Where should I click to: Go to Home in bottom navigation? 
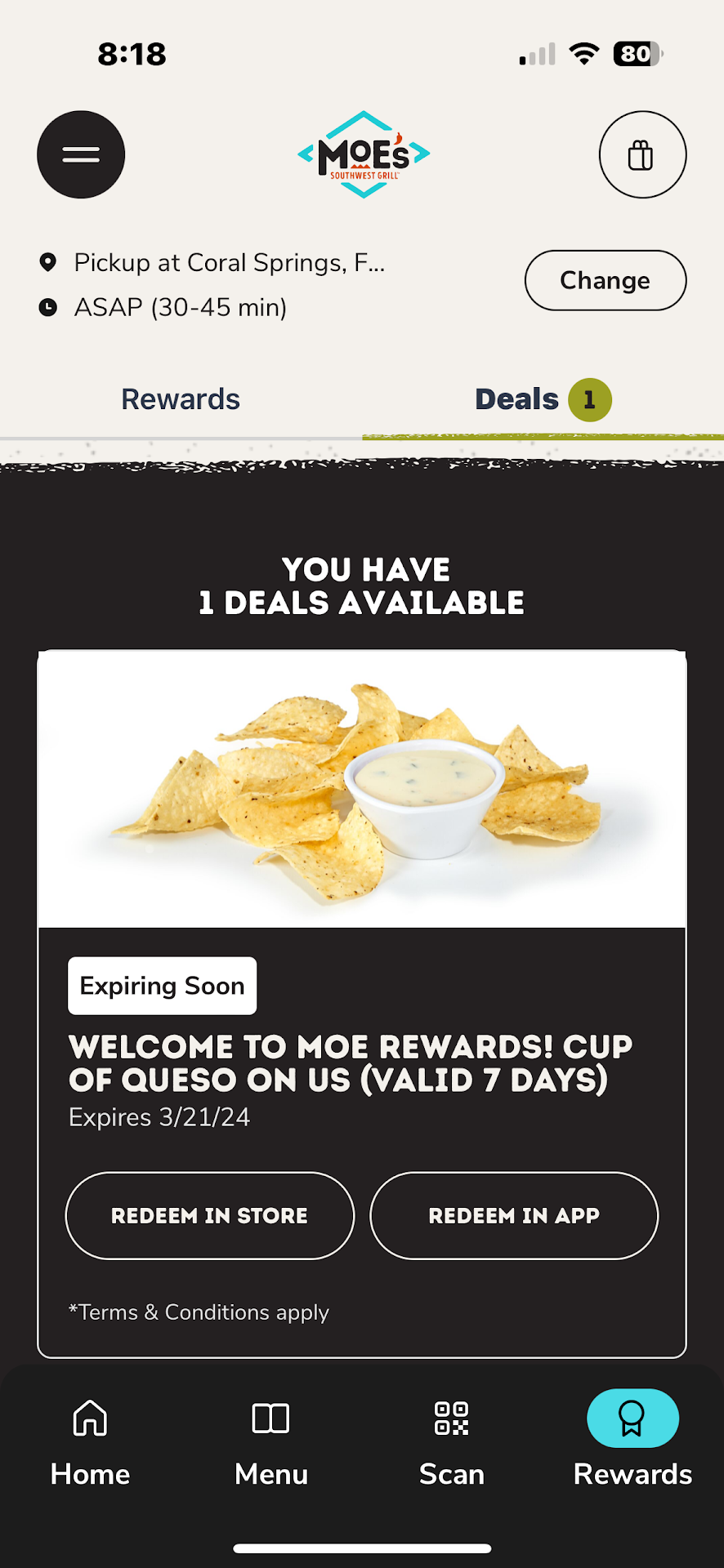[90, 1441]
